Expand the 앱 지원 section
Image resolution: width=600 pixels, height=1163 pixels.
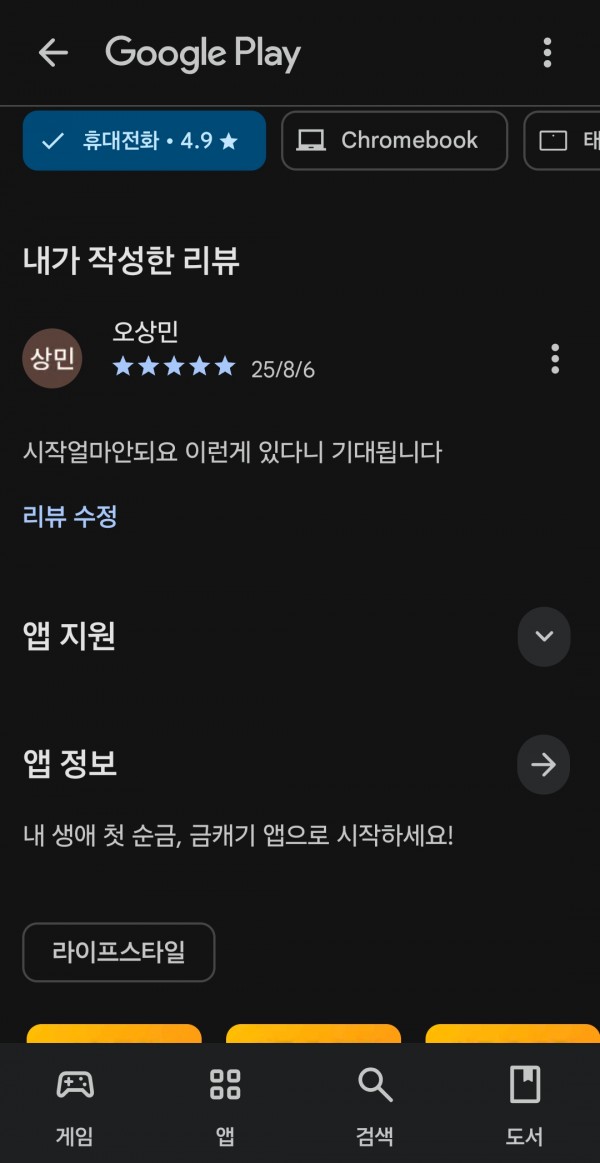coord(544,636)
